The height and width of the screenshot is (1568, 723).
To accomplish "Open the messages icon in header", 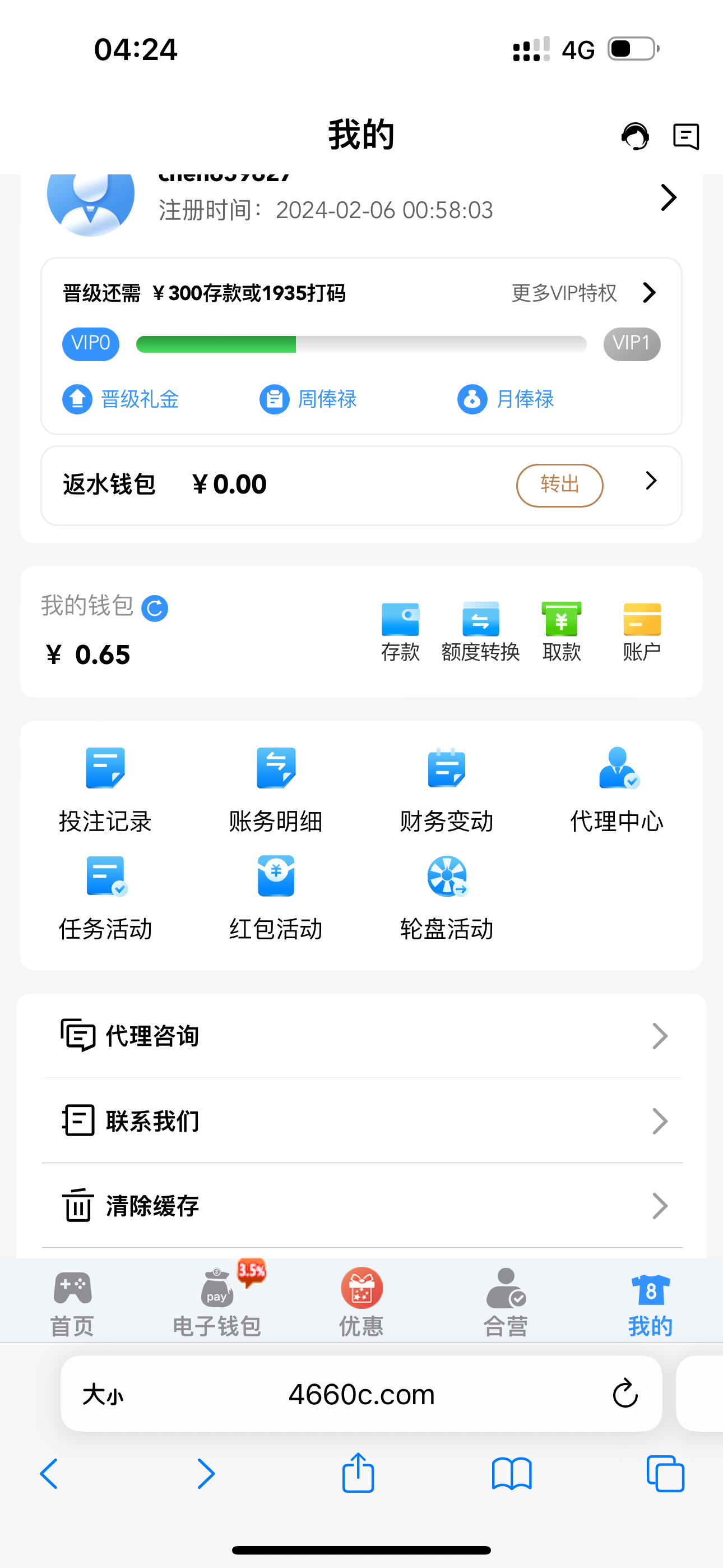I will point(686,136).
